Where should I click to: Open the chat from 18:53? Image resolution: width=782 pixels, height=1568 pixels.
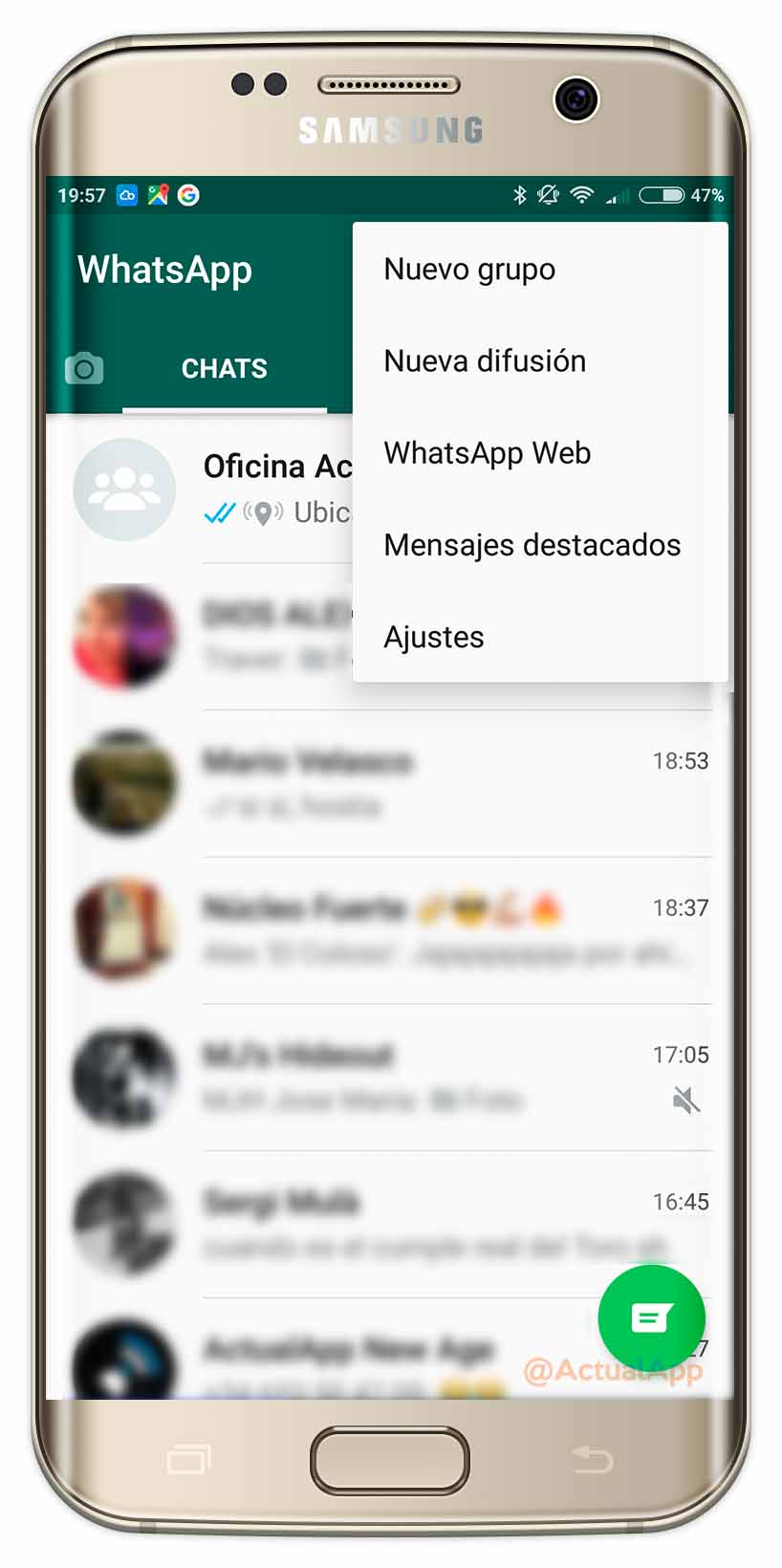click(x=390, y=783)
